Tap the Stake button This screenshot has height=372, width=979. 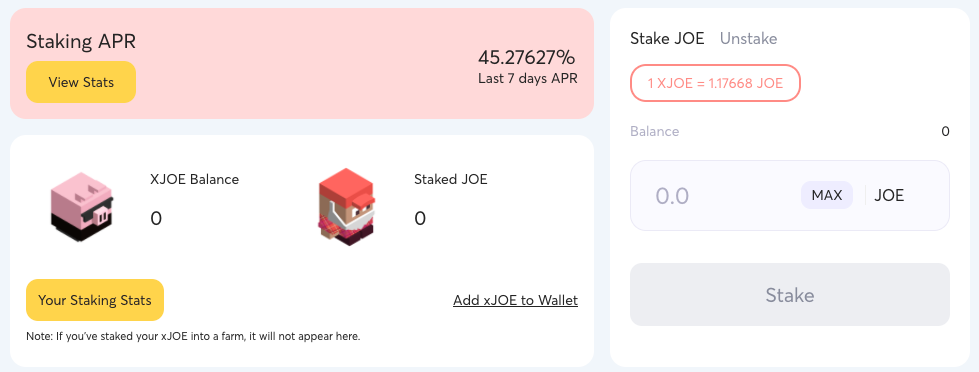(x=790, y=295)
